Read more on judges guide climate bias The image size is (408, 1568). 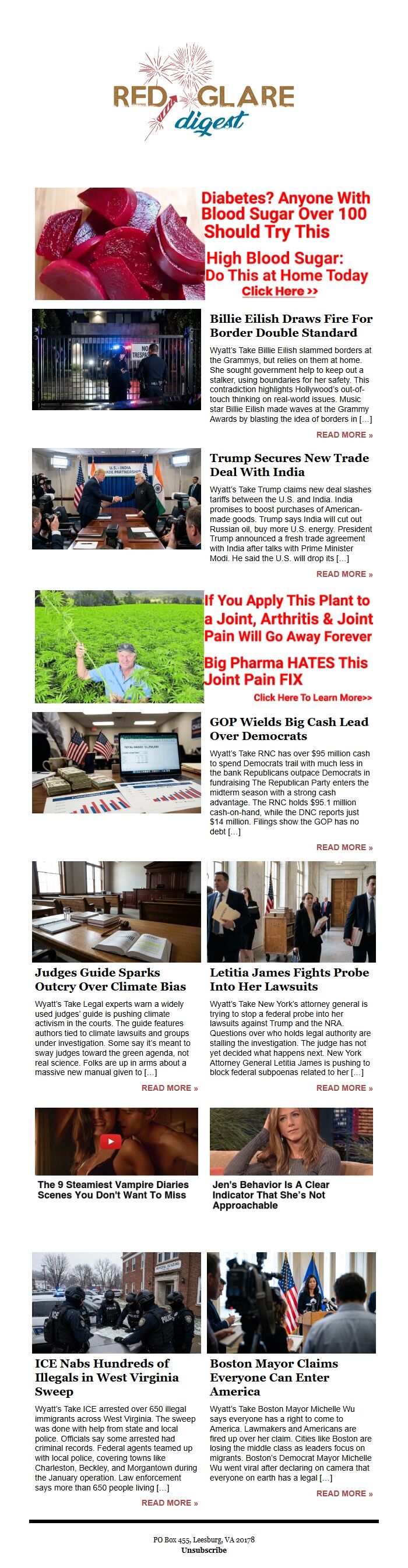tap(169, 1088)
